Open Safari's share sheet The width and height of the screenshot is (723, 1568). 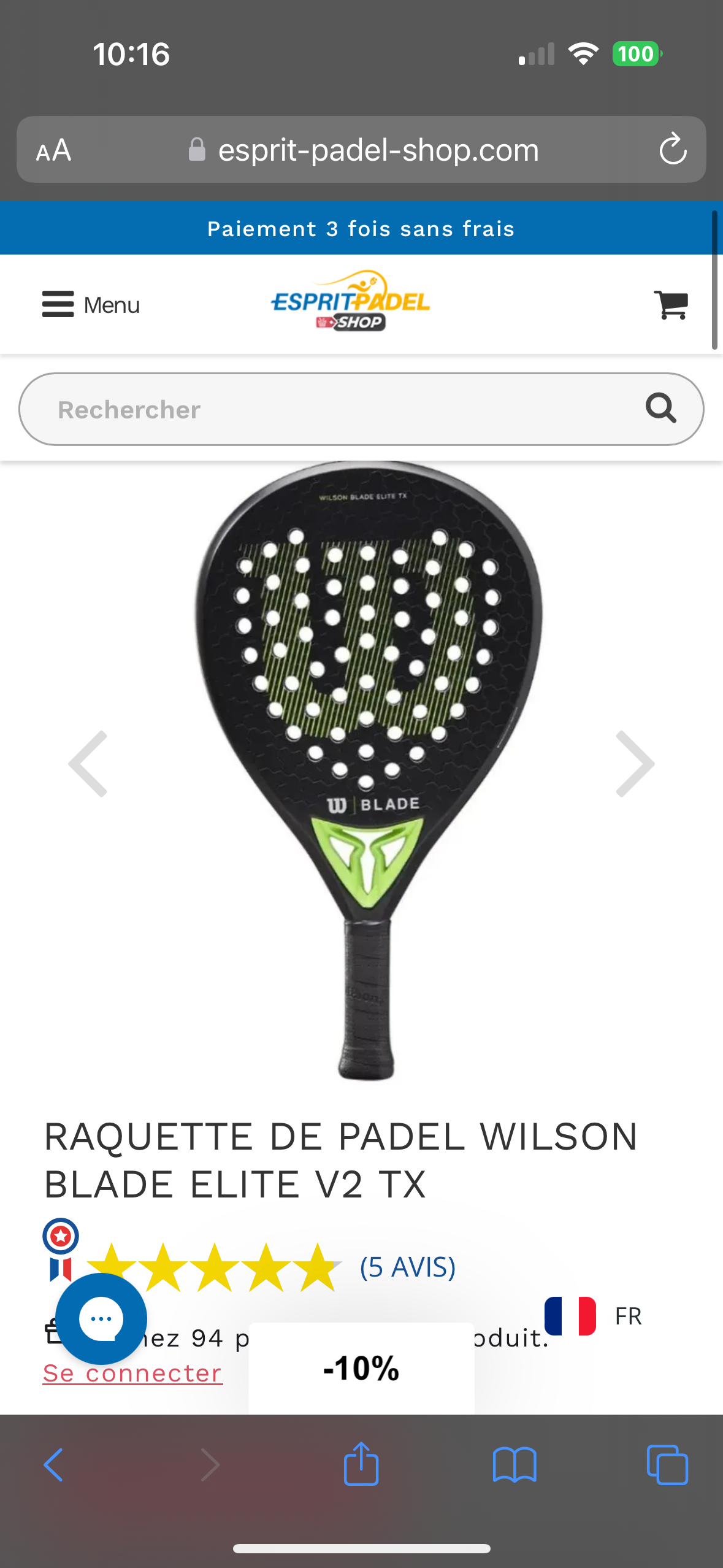point(361,1464)
